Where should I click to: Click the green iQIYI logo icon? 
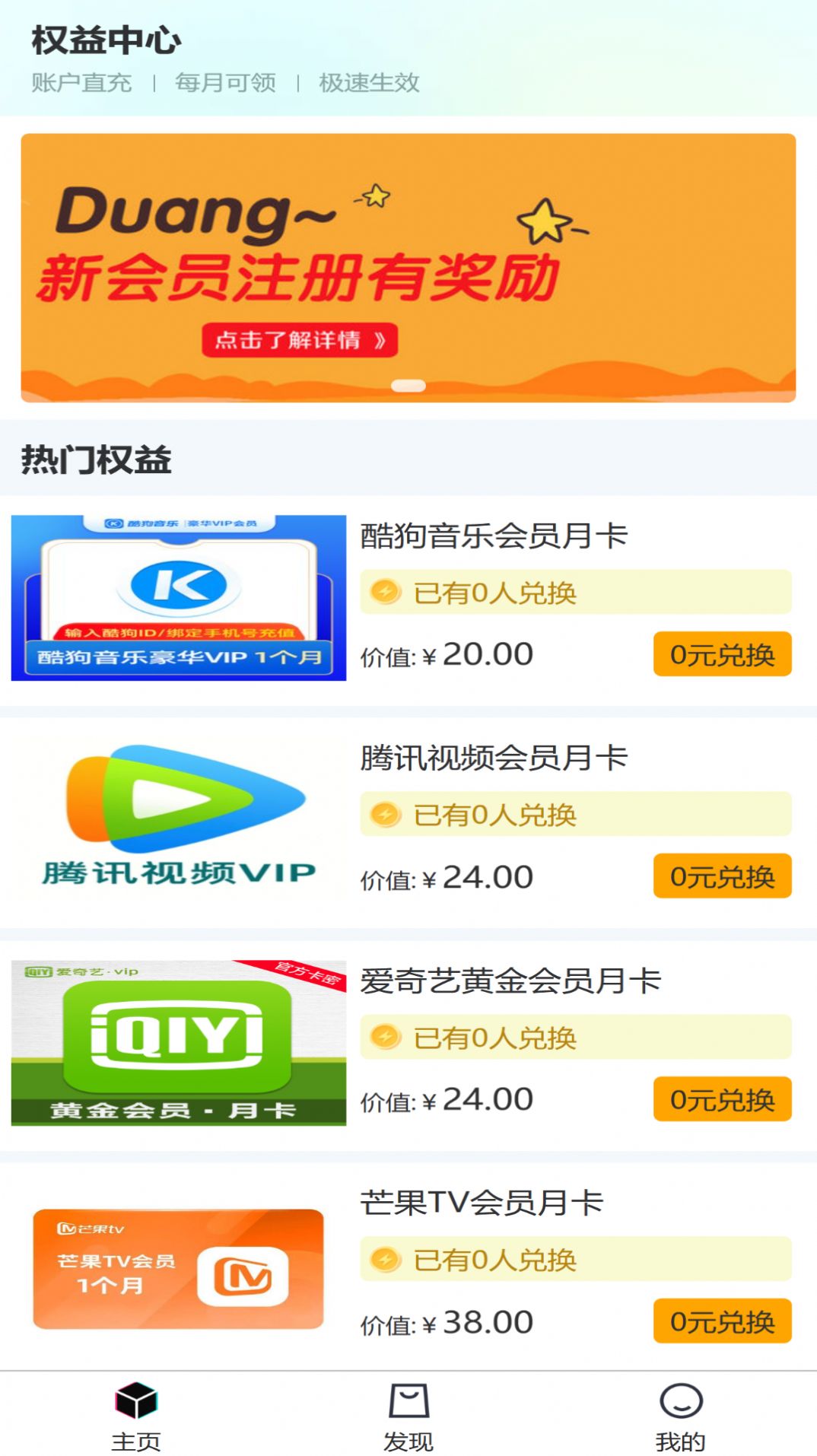tap(178, 1038)
